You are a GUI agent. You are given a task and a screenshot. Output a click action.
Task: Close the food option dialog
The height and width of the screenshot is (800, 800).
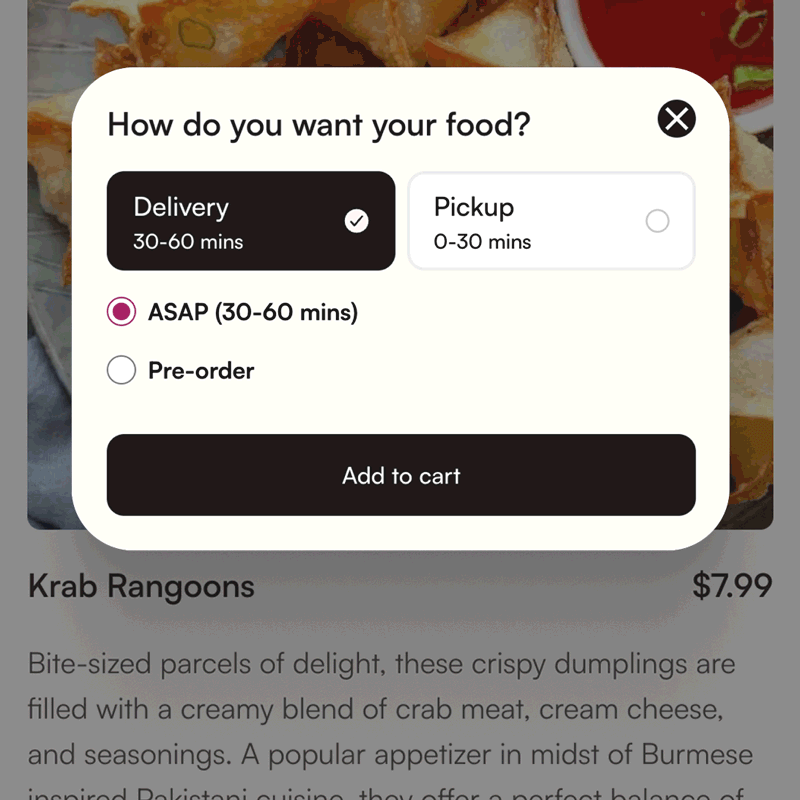677,120
